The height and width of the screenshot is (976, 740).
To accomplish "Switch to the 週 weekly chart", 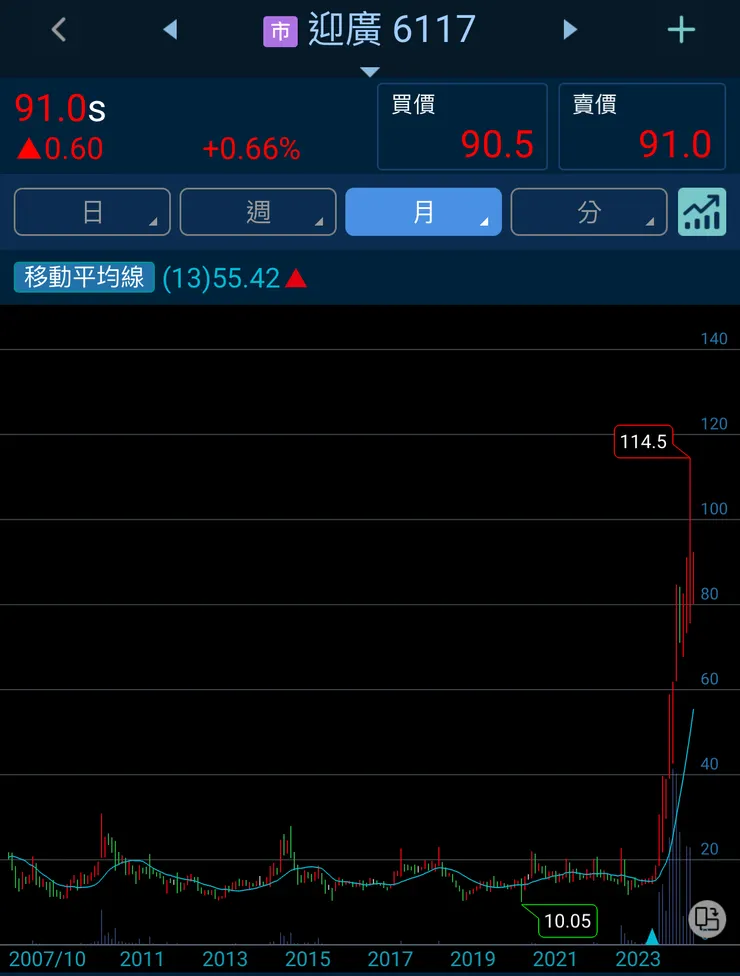I will 258,212.
